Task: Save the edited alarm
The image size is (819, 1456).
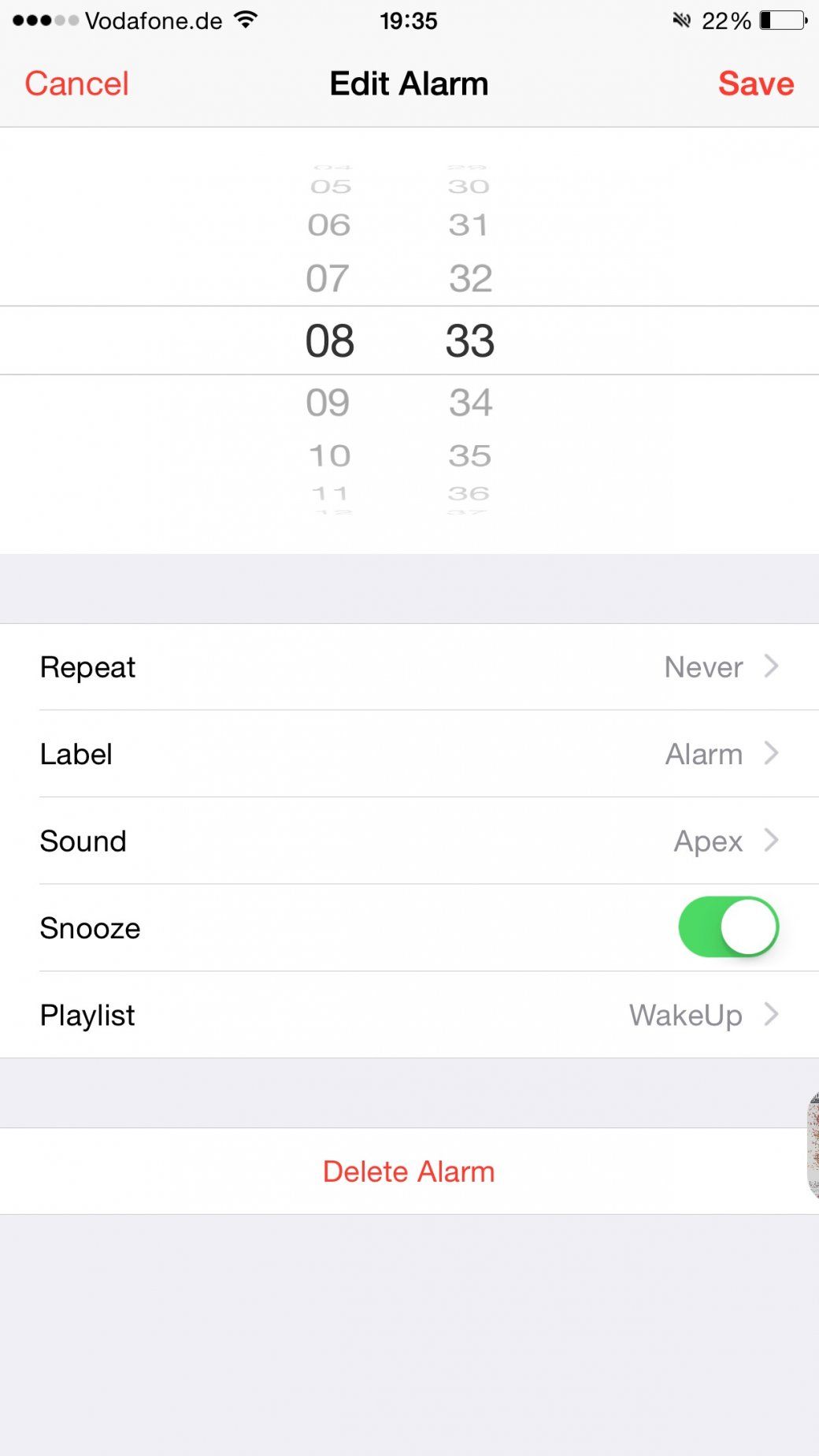Action: (x=754, y=83)
